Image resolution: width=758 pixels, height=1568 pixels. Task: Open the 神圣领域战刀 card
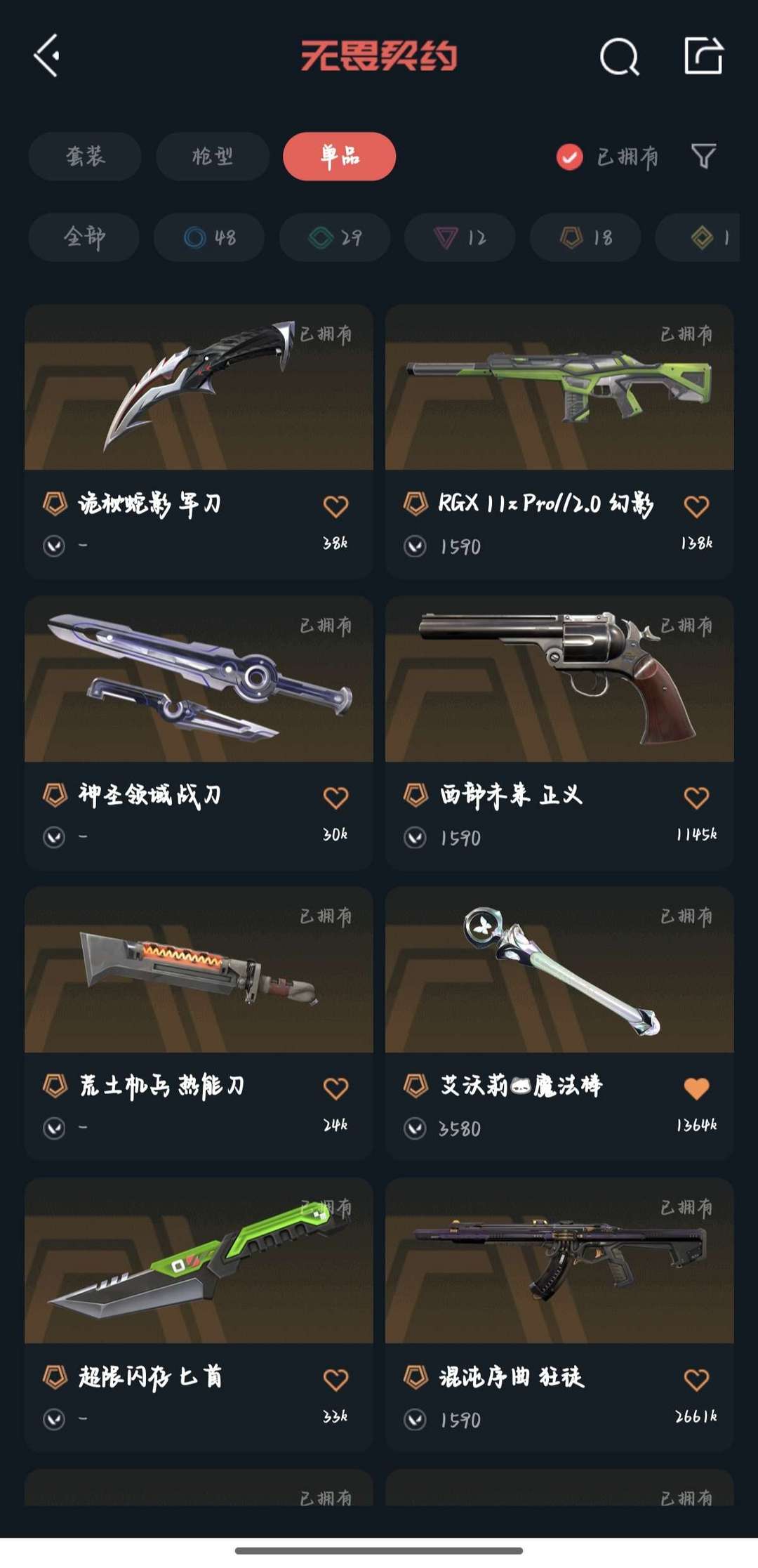(199, 732)
